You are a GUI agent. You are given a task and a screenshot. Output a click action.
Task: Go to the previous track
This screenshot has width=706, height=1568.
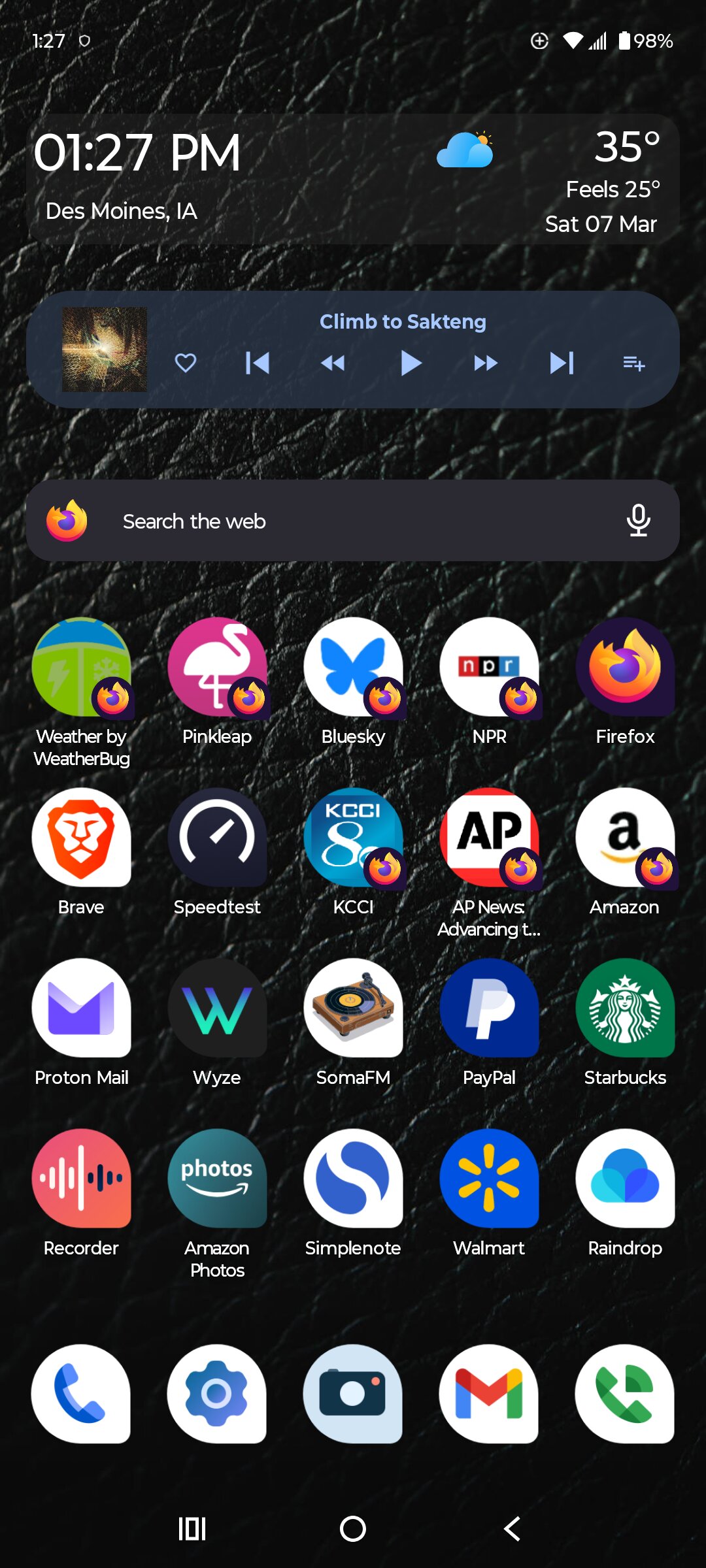coord(258,363)
